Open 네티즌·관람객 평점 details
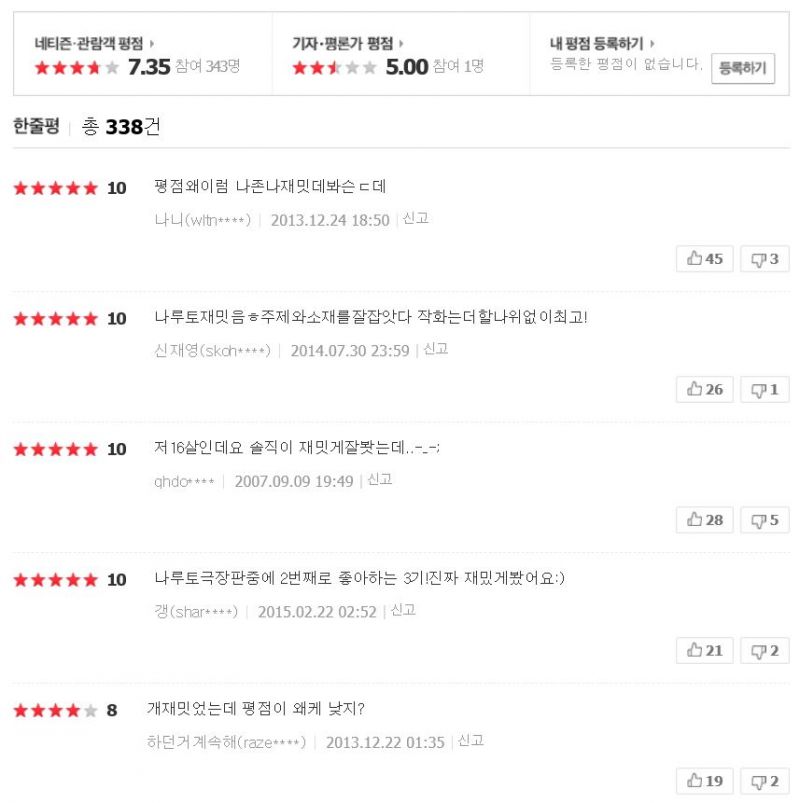Image resolution: width=800 pixels, height=803 pixels. (x=95, y=44)
